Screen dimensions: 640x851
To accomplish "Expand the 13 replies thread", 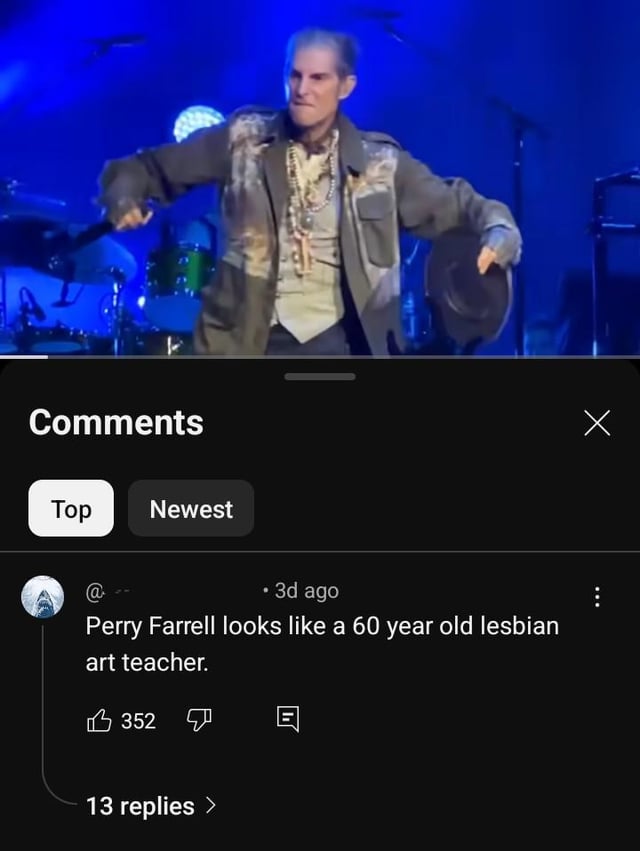I will pos(150,805).
